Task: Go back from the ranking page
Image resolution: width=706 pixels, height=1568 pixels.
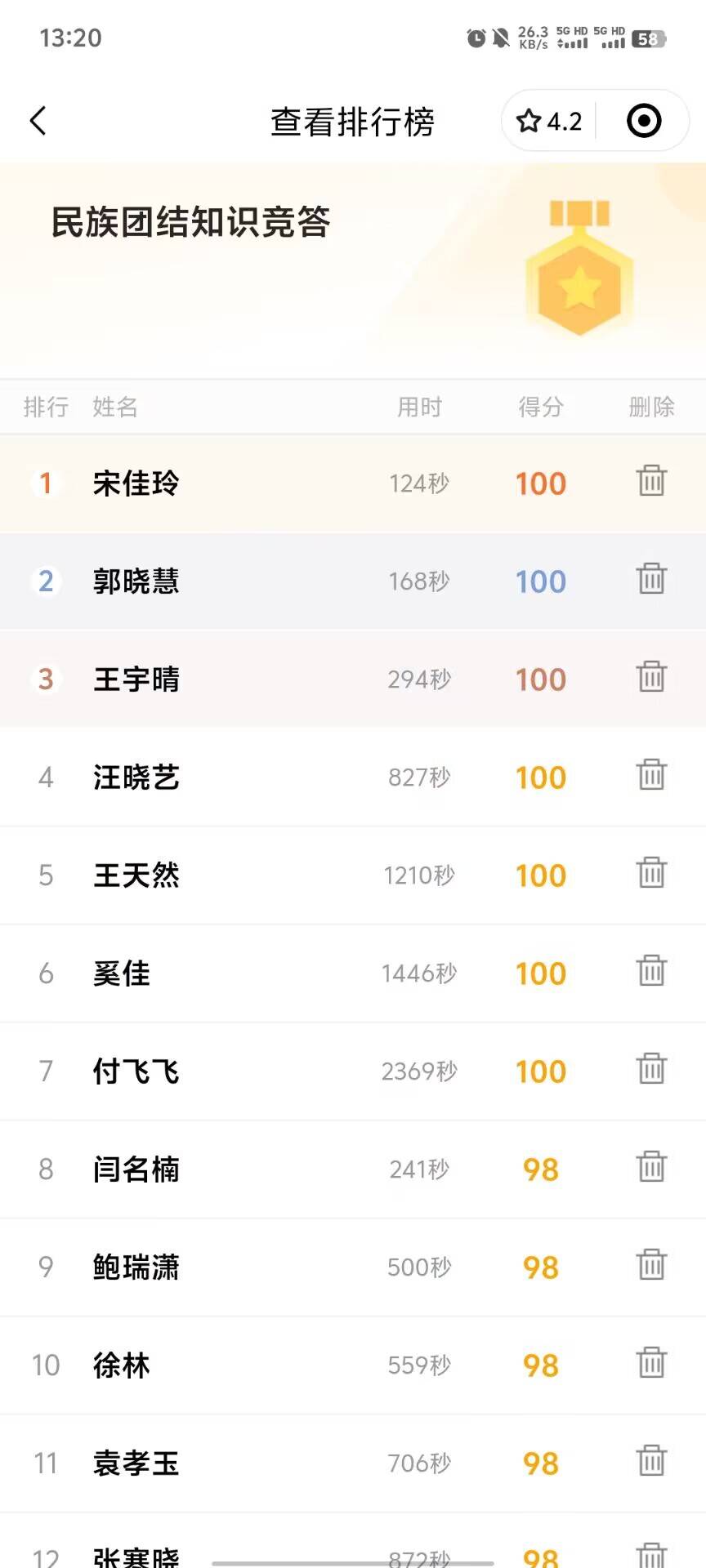Action: click(38, 121)
